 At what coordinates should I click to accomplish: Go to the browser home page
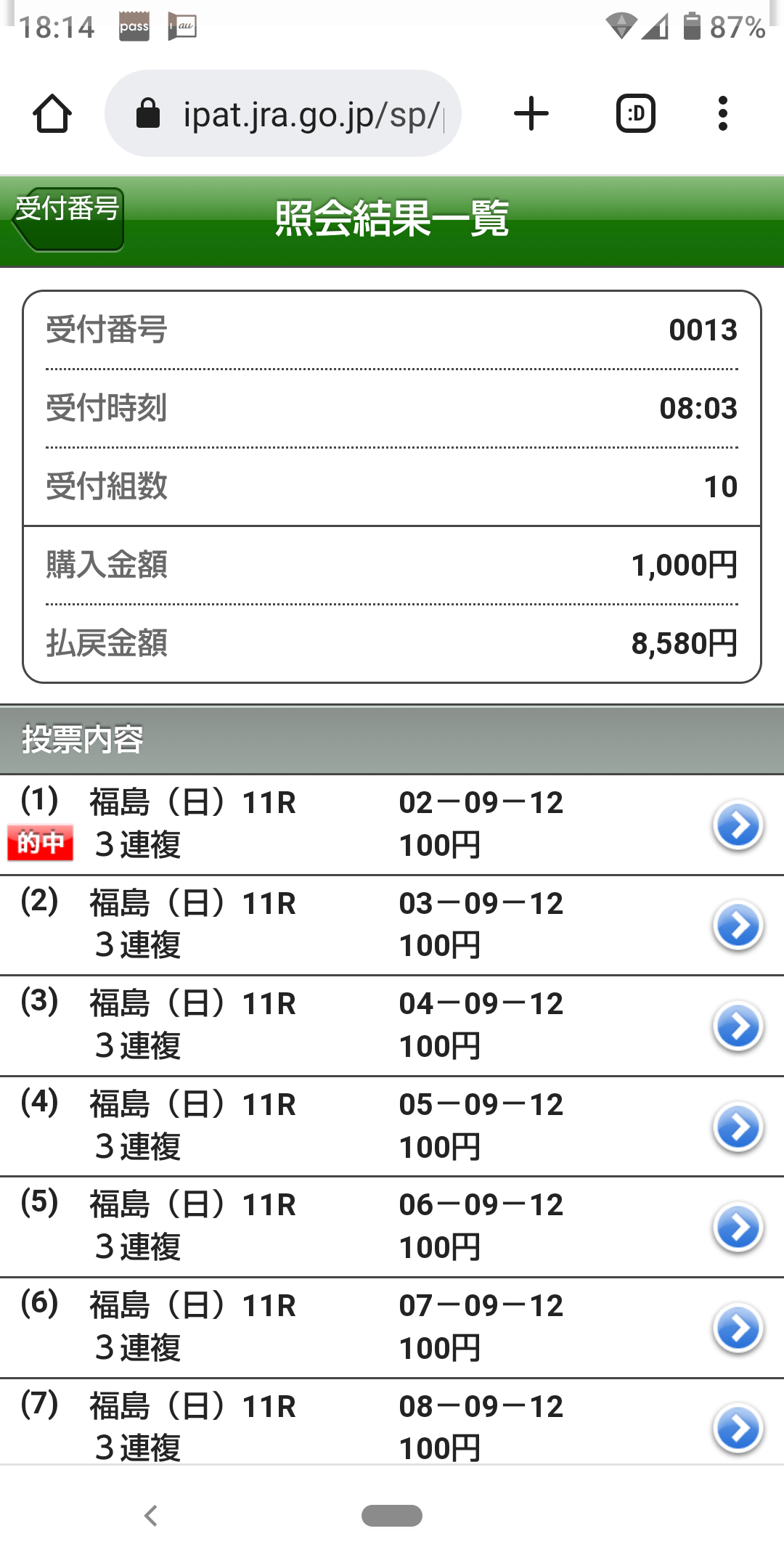(52, 114)
